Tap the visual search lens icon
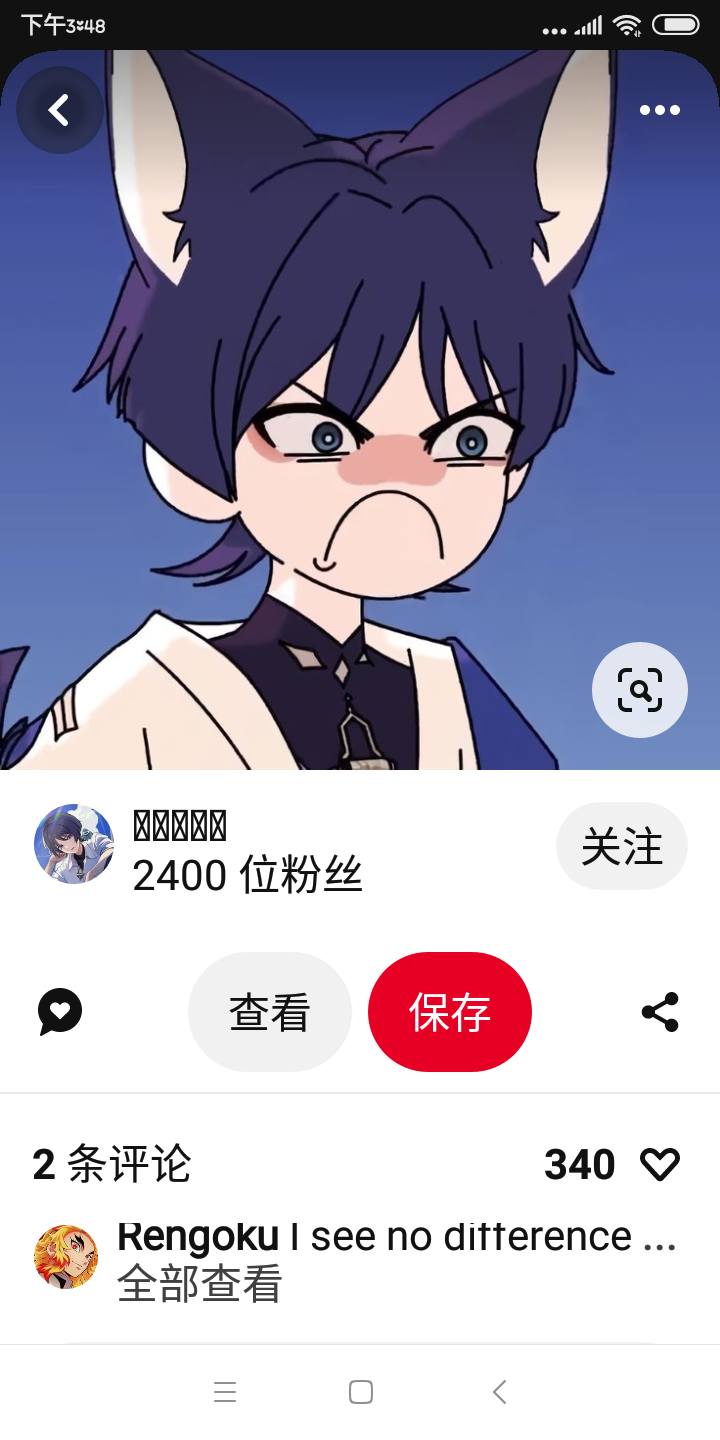The width and height of the screenshot is (720, 1440). click(x=640, y=690)
